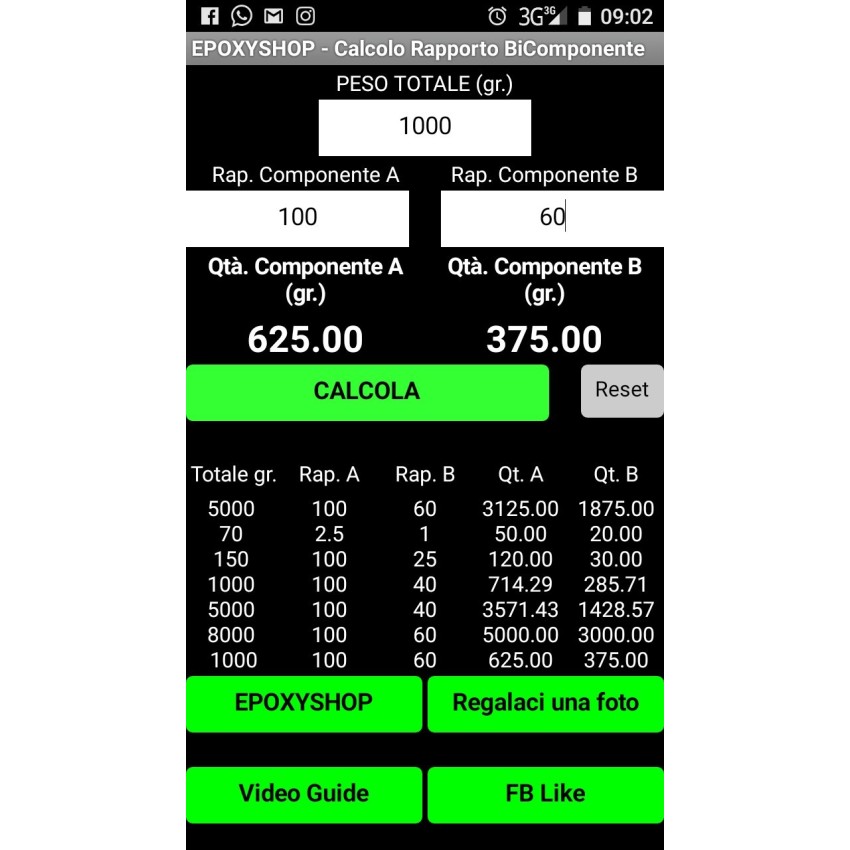This screenshot has height=850, width=850.
Task: Tap the FB Like button
Action: (x=545, y=794)
